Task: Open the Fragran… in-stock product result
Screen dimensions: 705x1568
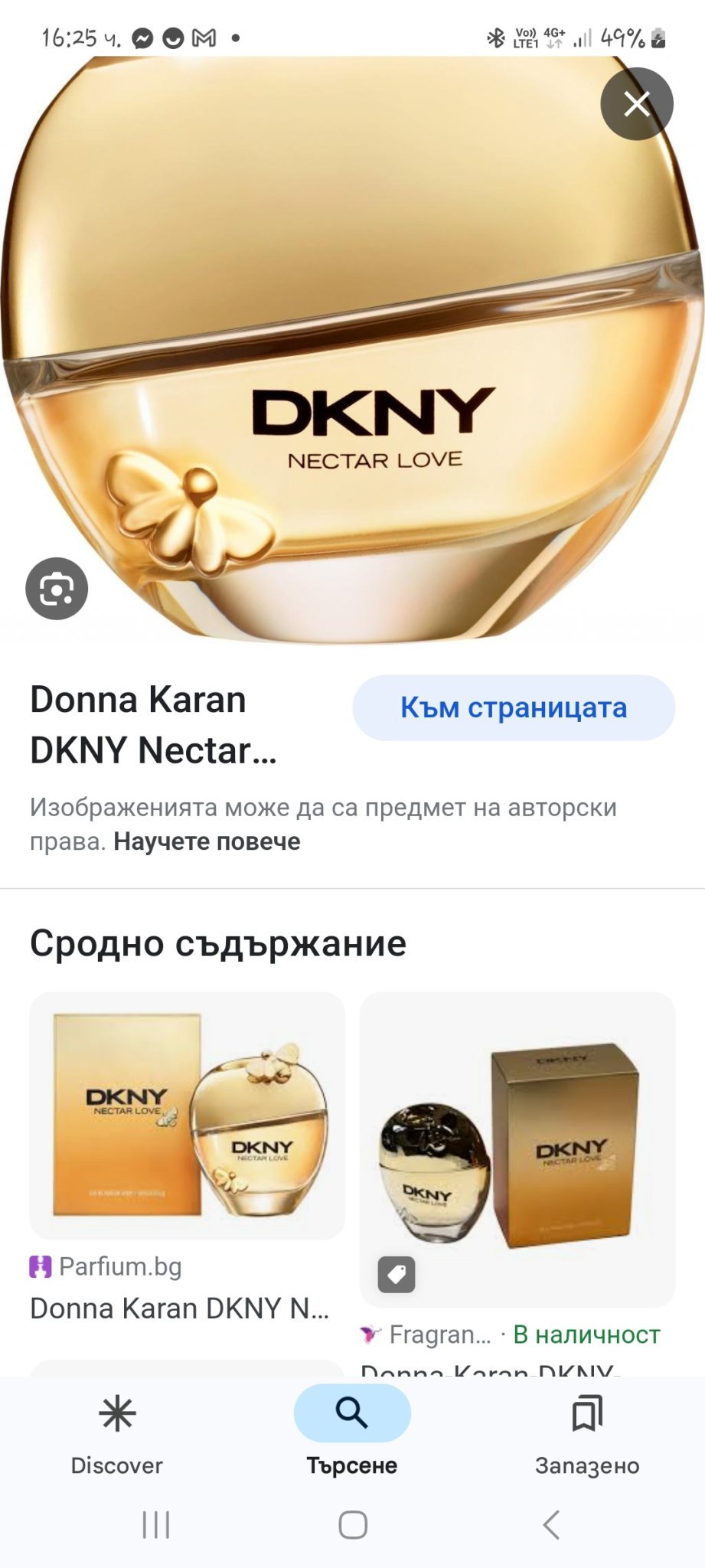Action: click(517, 1148)
